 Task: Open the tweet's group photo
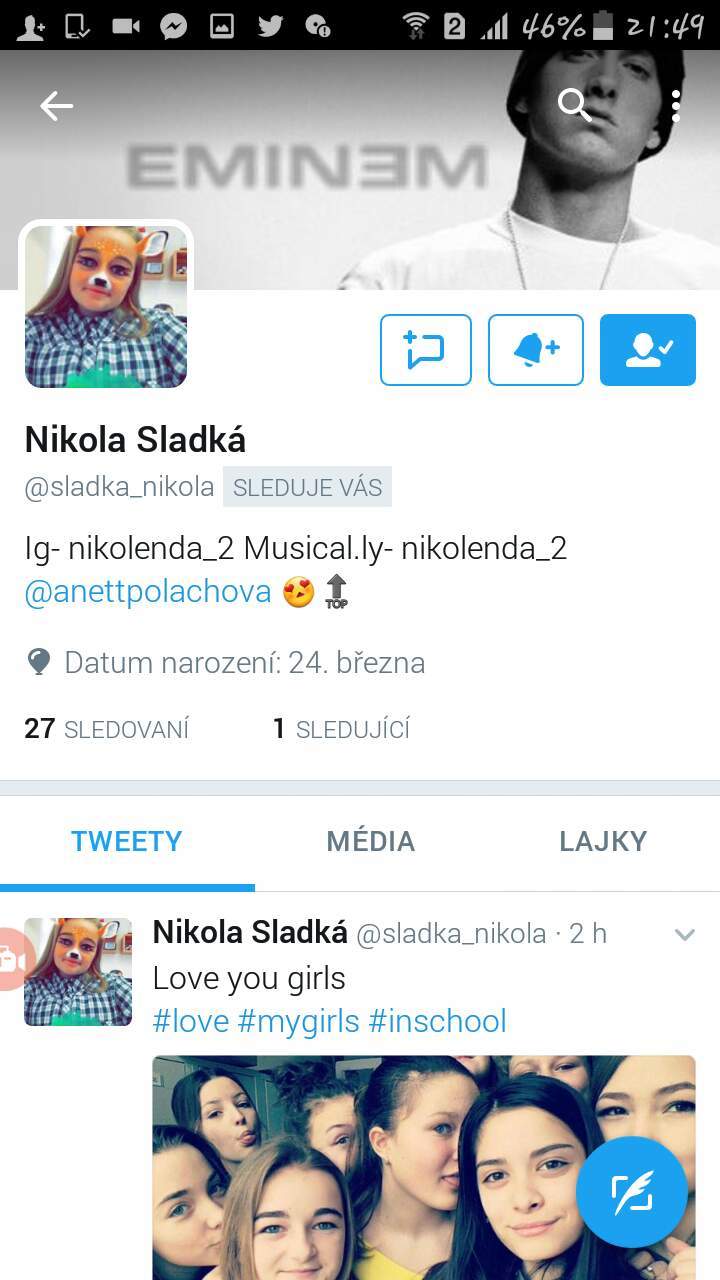pyautogui.click(x=424, y=1167)
